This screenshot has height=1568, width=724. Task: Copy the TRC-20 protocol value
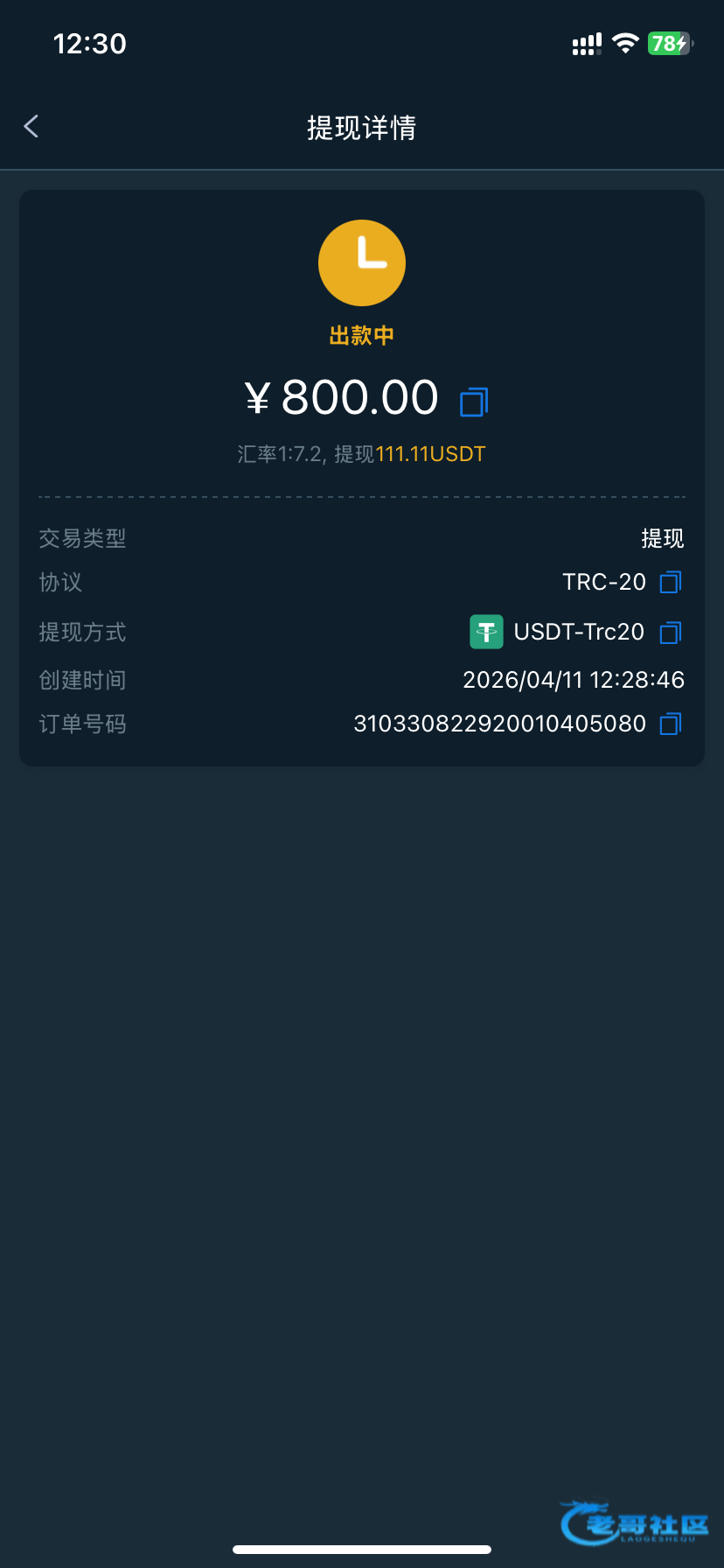point(671,582)
